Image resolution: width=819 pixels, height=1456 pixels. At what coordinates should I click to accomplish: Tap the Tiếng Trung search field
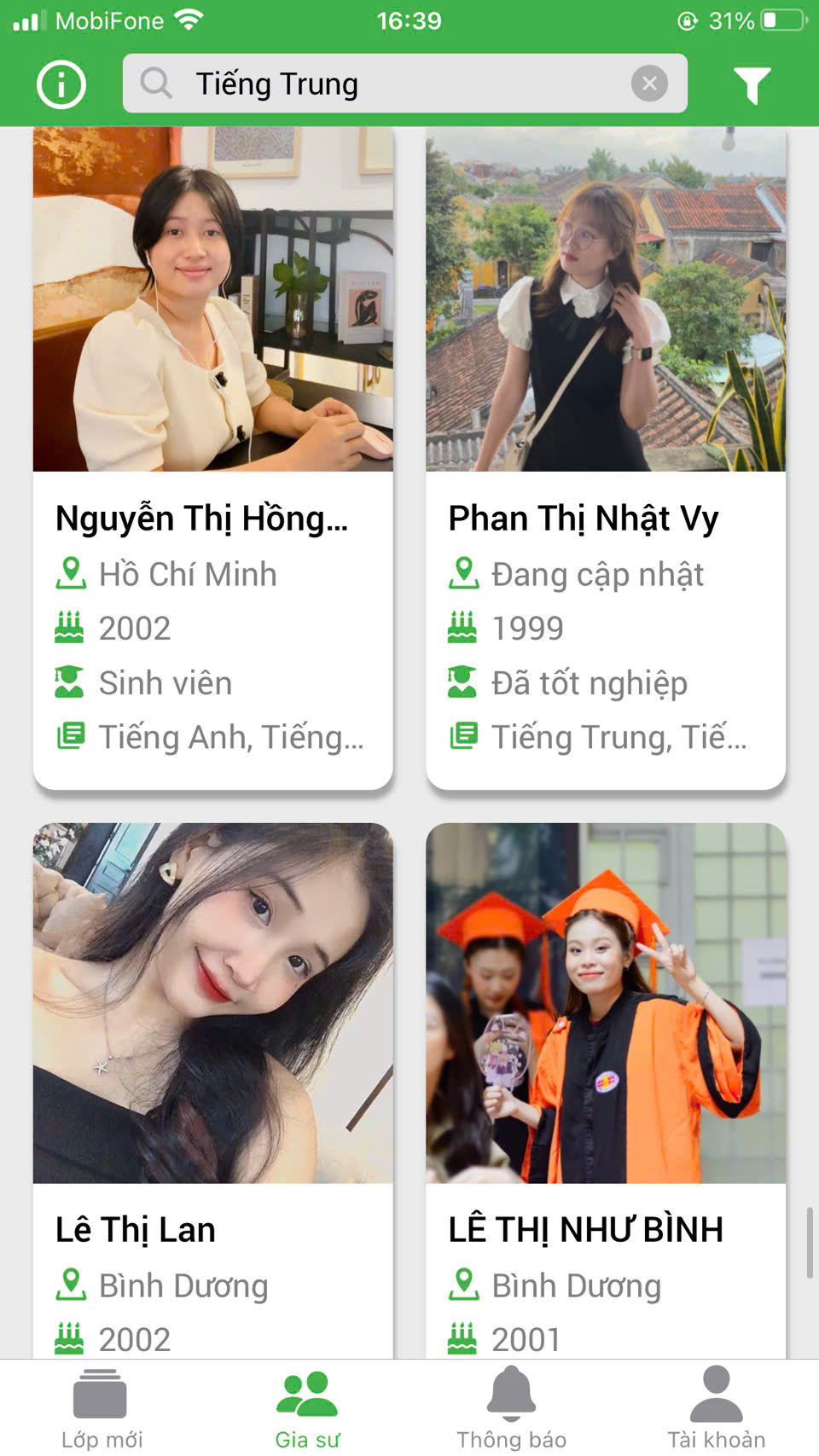(384, 84)
